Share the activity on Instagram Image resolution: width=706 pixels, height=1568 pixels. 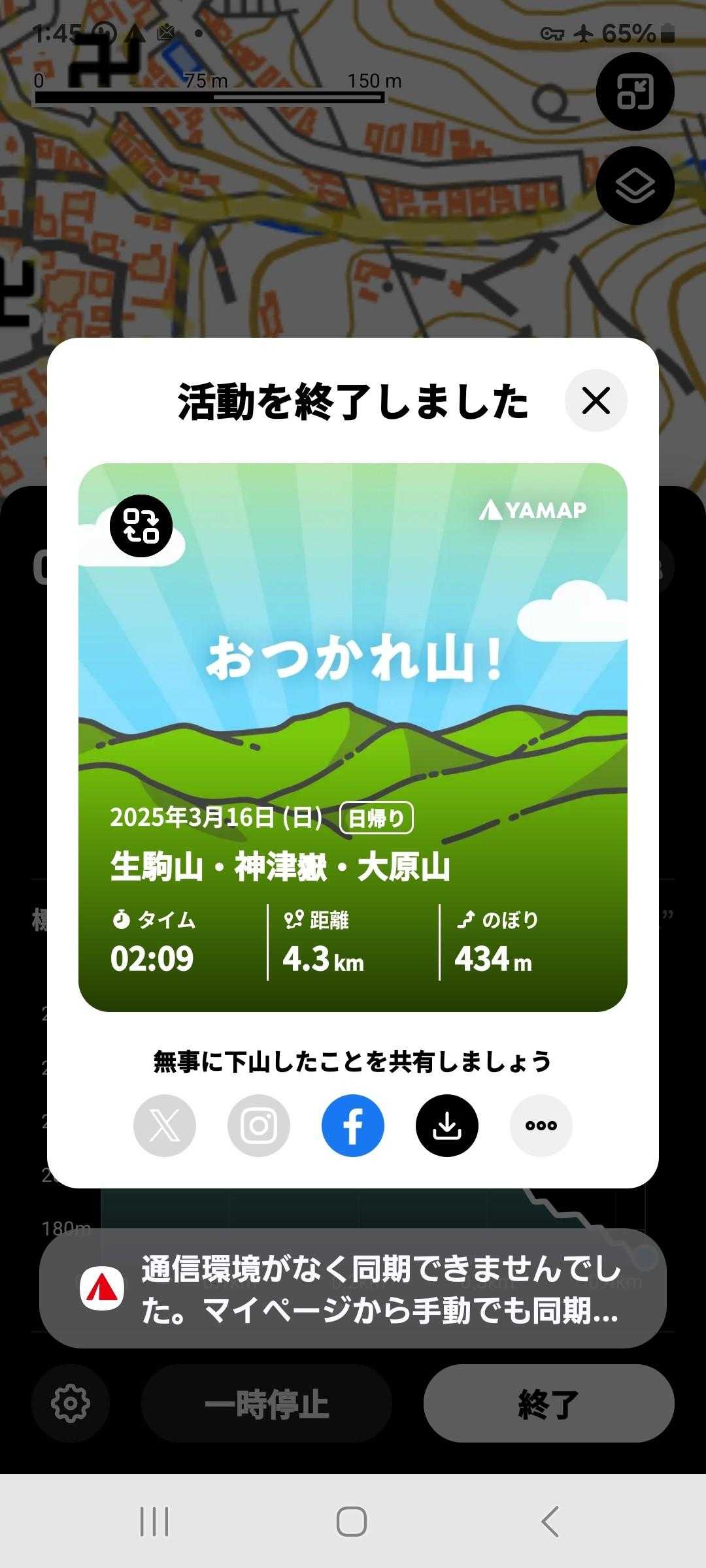pos(259,1126)
